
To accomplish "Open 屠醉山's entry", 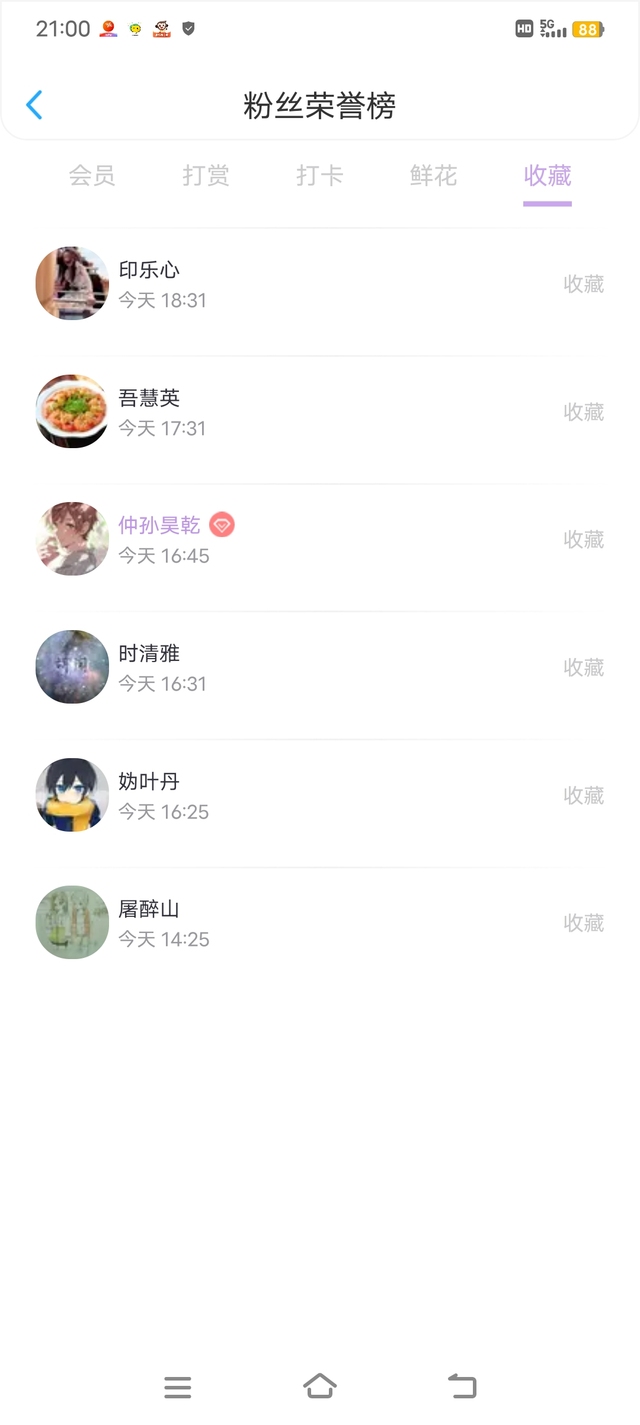I will pyautogui.click(x=320, y=923).
